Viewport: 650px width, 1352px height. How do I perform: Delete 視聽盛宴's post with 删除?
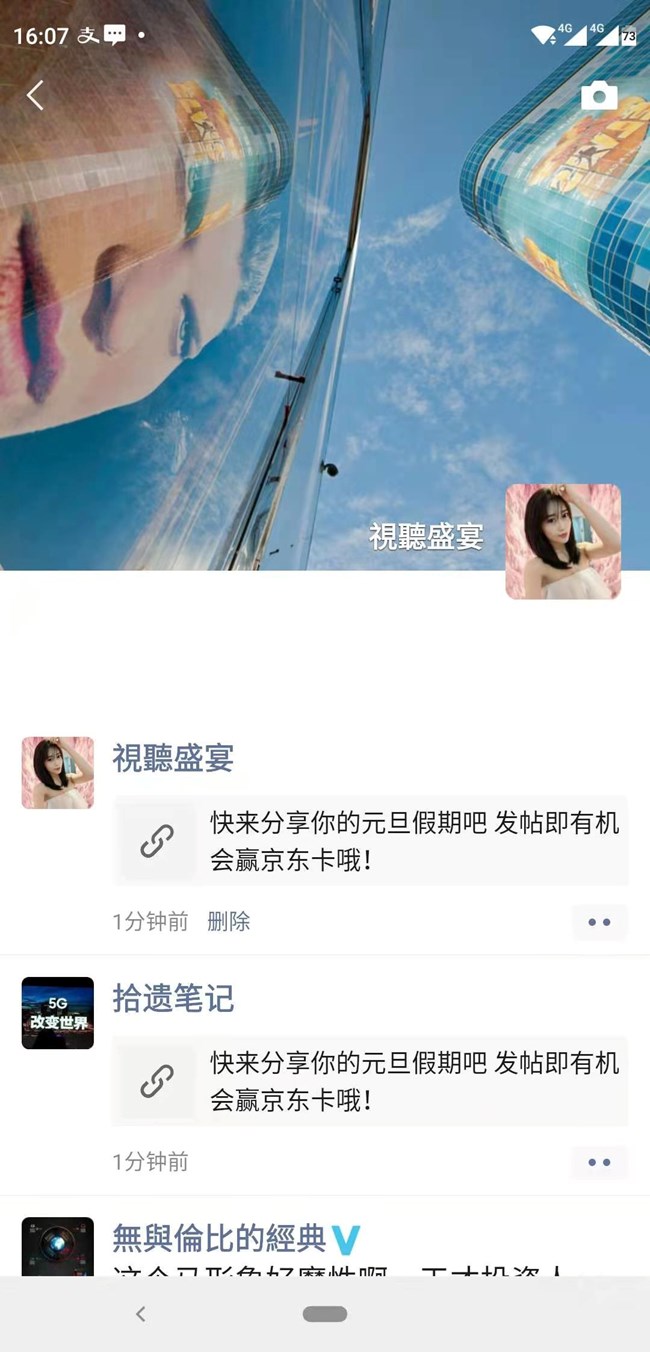(229, 922)
